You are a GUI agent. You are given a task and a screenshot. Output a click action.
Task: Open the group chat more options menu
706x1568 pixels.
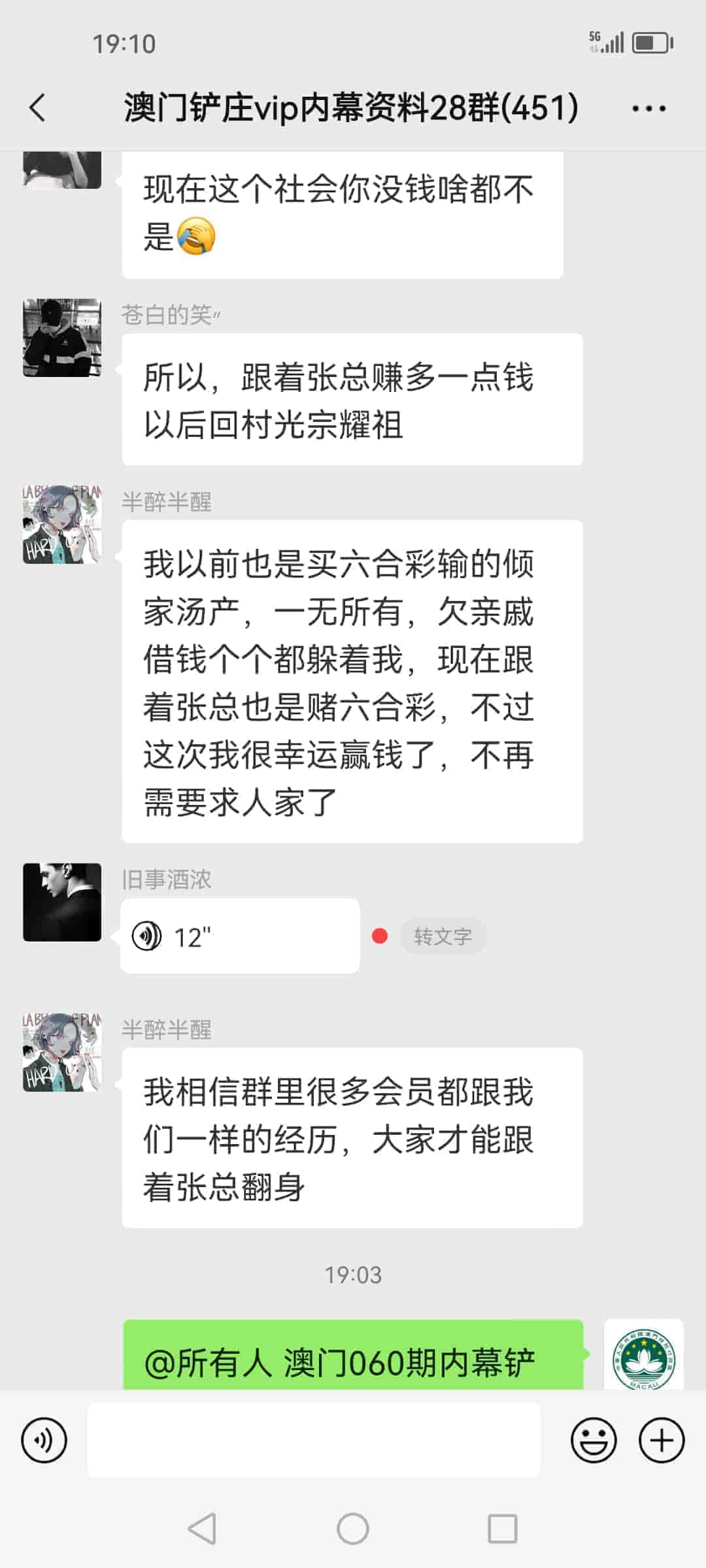(647, 108)
